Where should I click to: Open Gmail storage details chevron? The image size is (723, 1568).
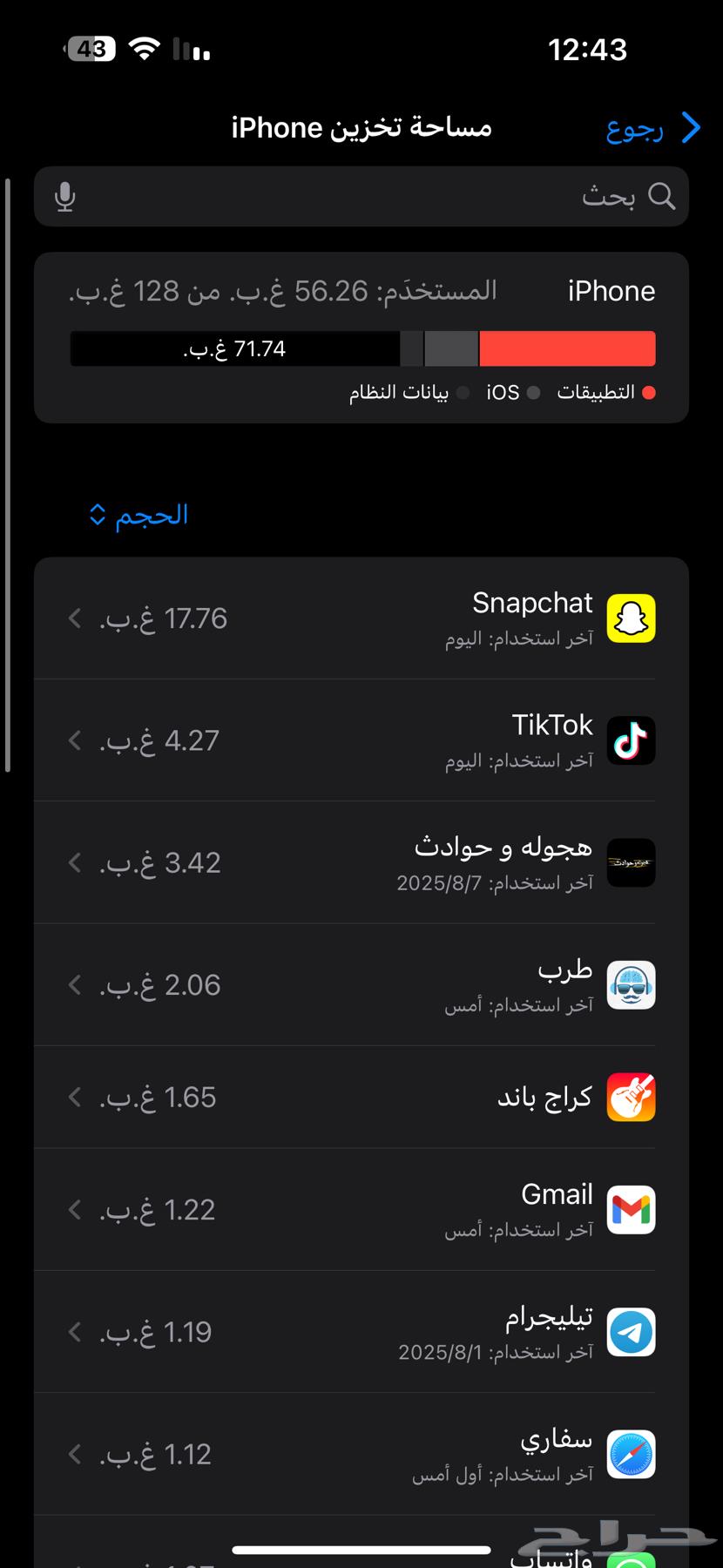[73, 1209]
